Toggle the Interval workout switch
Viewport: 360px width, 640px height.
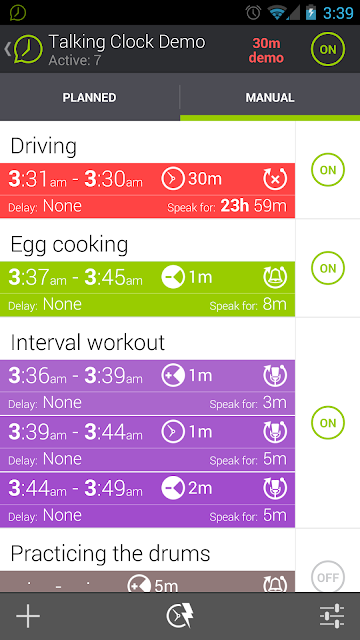(x=328, y=423)
